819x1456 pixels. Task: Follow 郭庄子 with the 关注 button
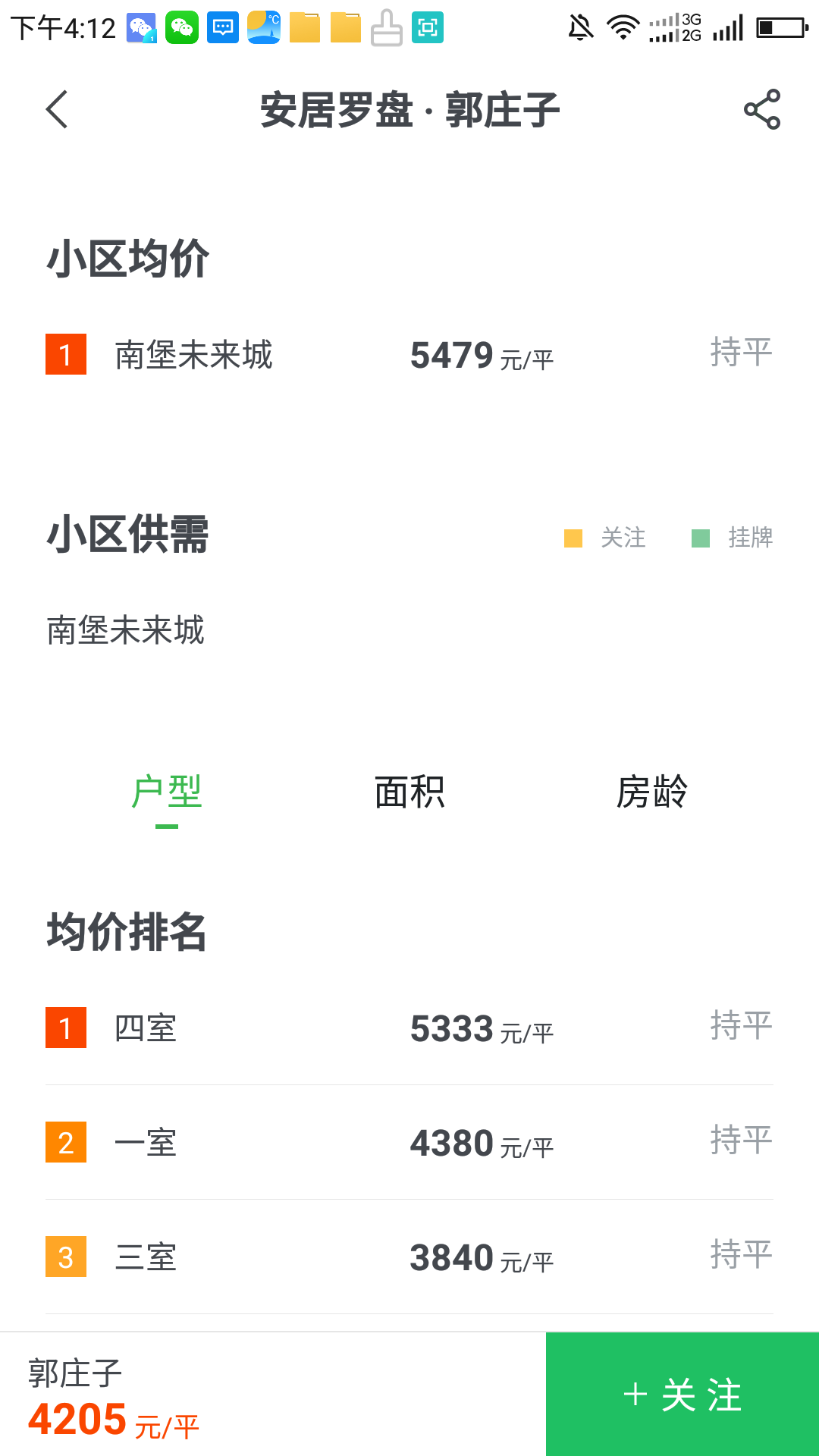[682, 1395]
